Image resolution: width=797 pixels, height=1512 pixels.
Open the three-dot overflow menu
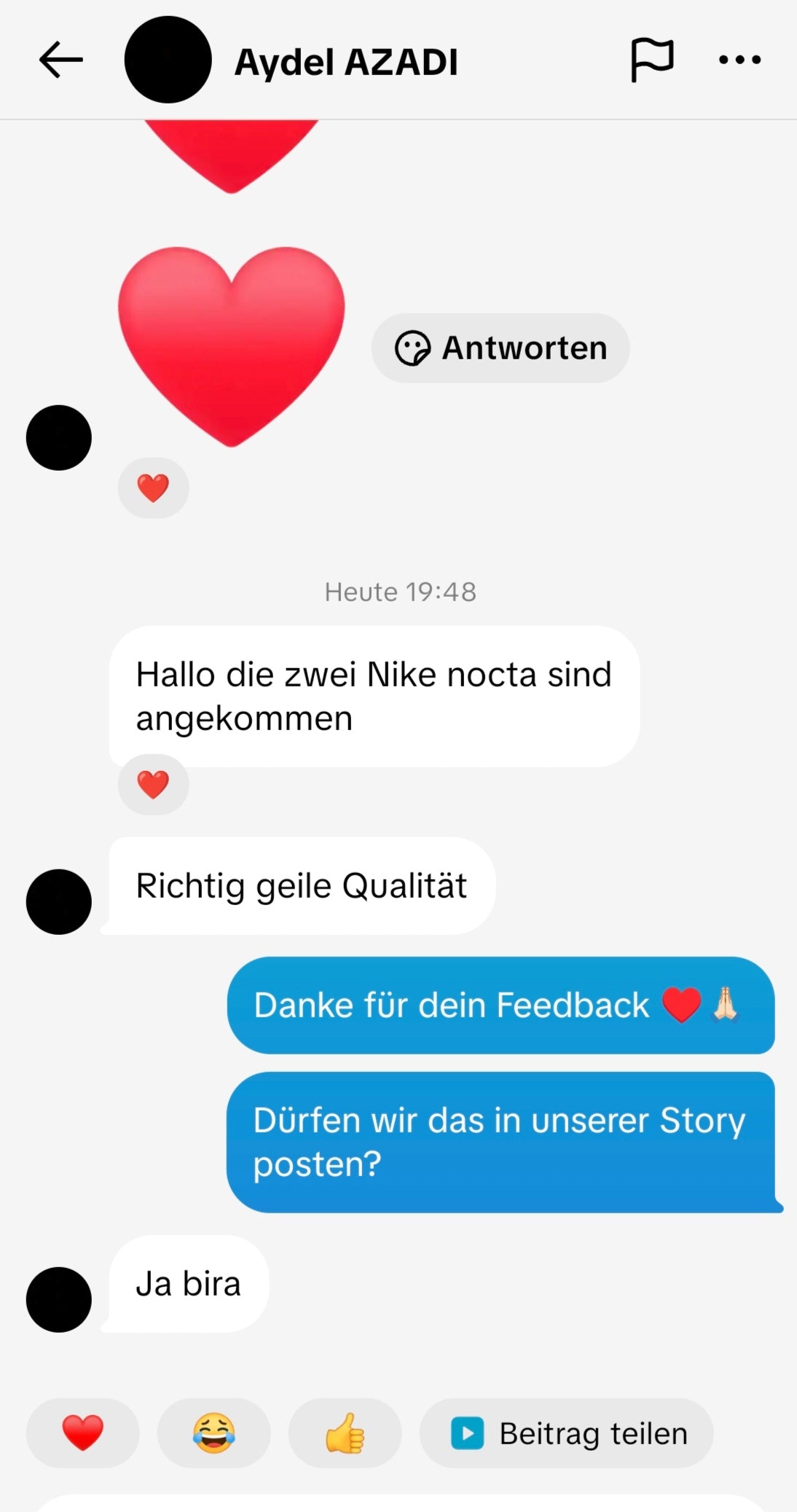[x=739, y=60]
